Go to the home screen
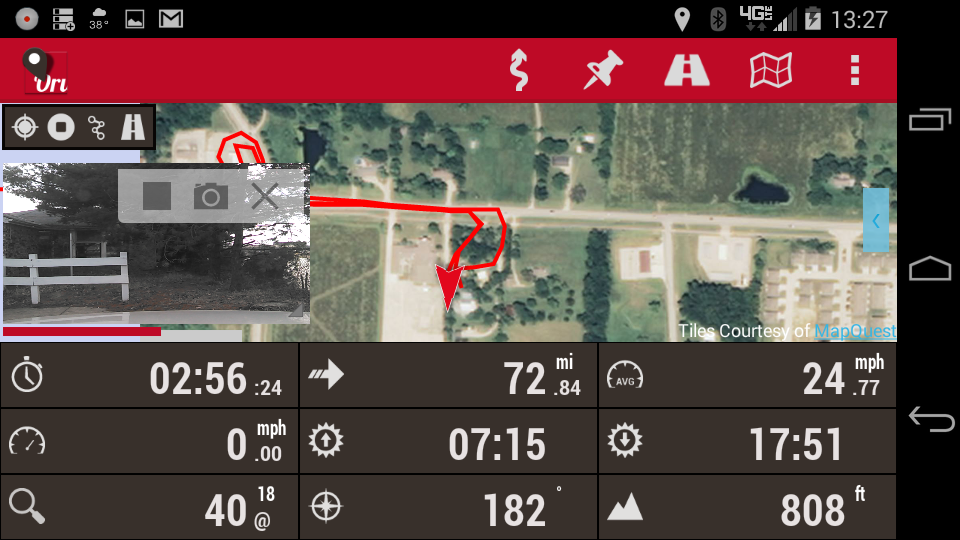This screenshot has width=960, height=540. coord(930,269)
